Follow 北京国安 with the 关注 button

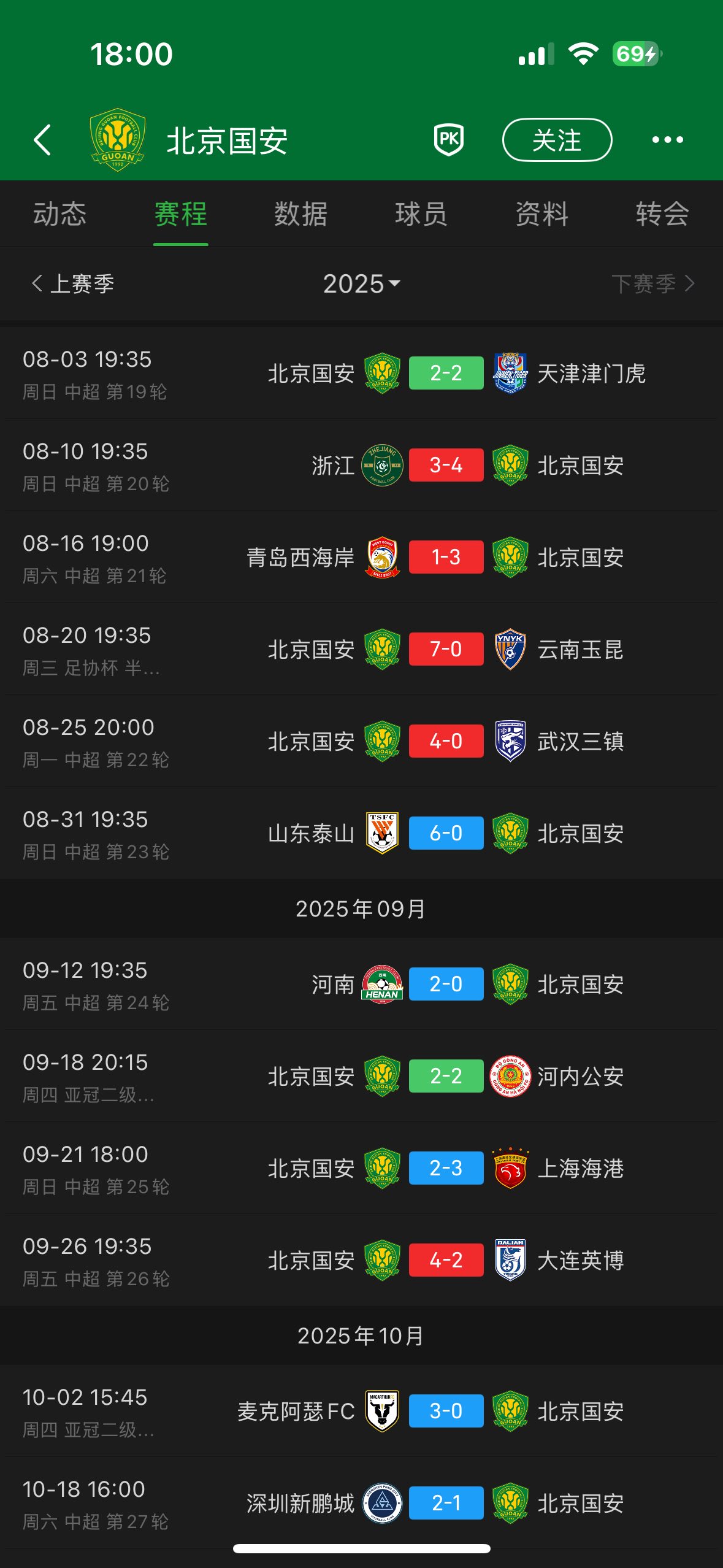(x=557, y=140)
